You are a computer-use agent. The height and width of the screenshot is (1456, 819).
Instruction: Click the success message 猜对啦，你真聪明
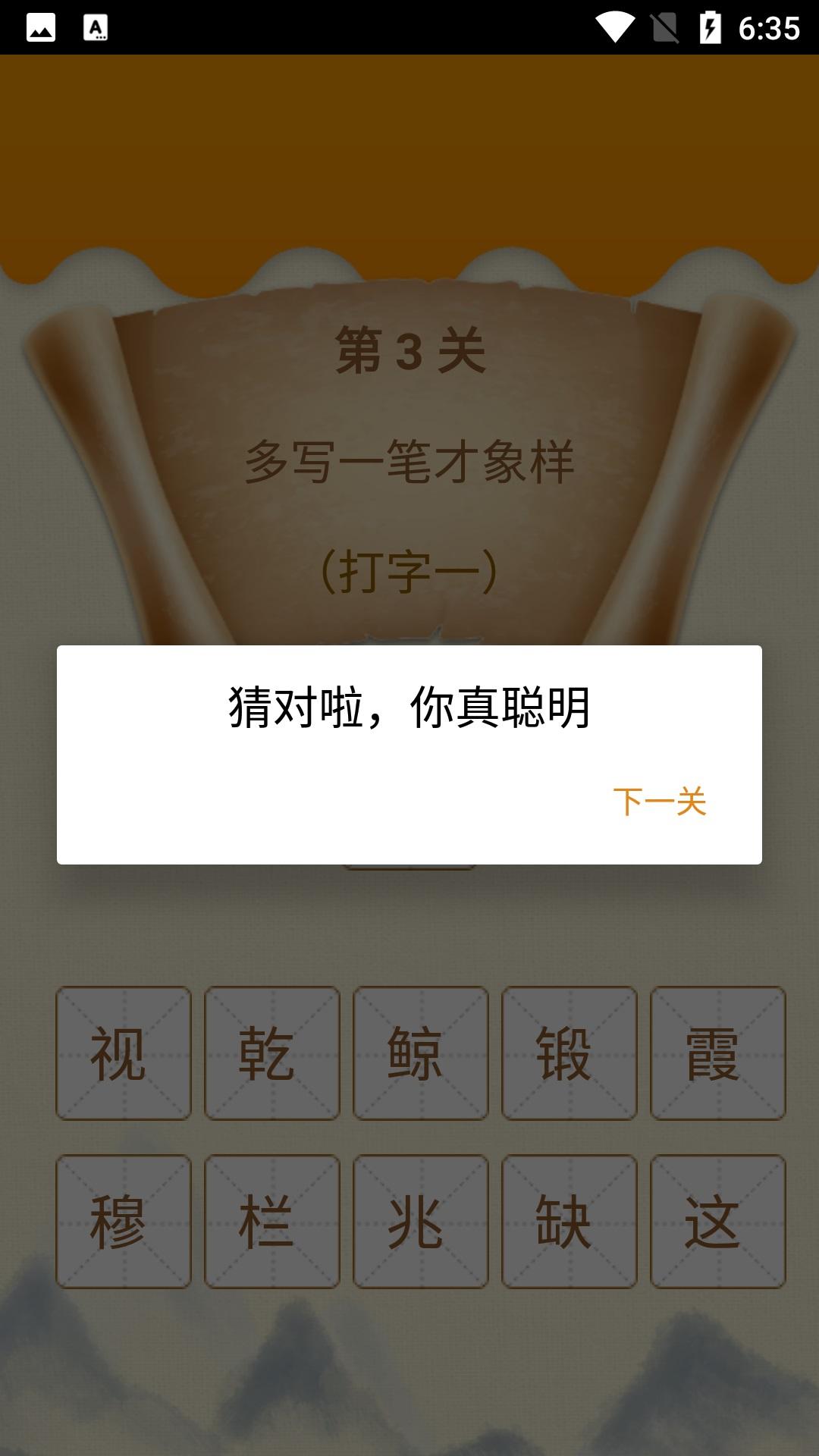tap(409, 705)
